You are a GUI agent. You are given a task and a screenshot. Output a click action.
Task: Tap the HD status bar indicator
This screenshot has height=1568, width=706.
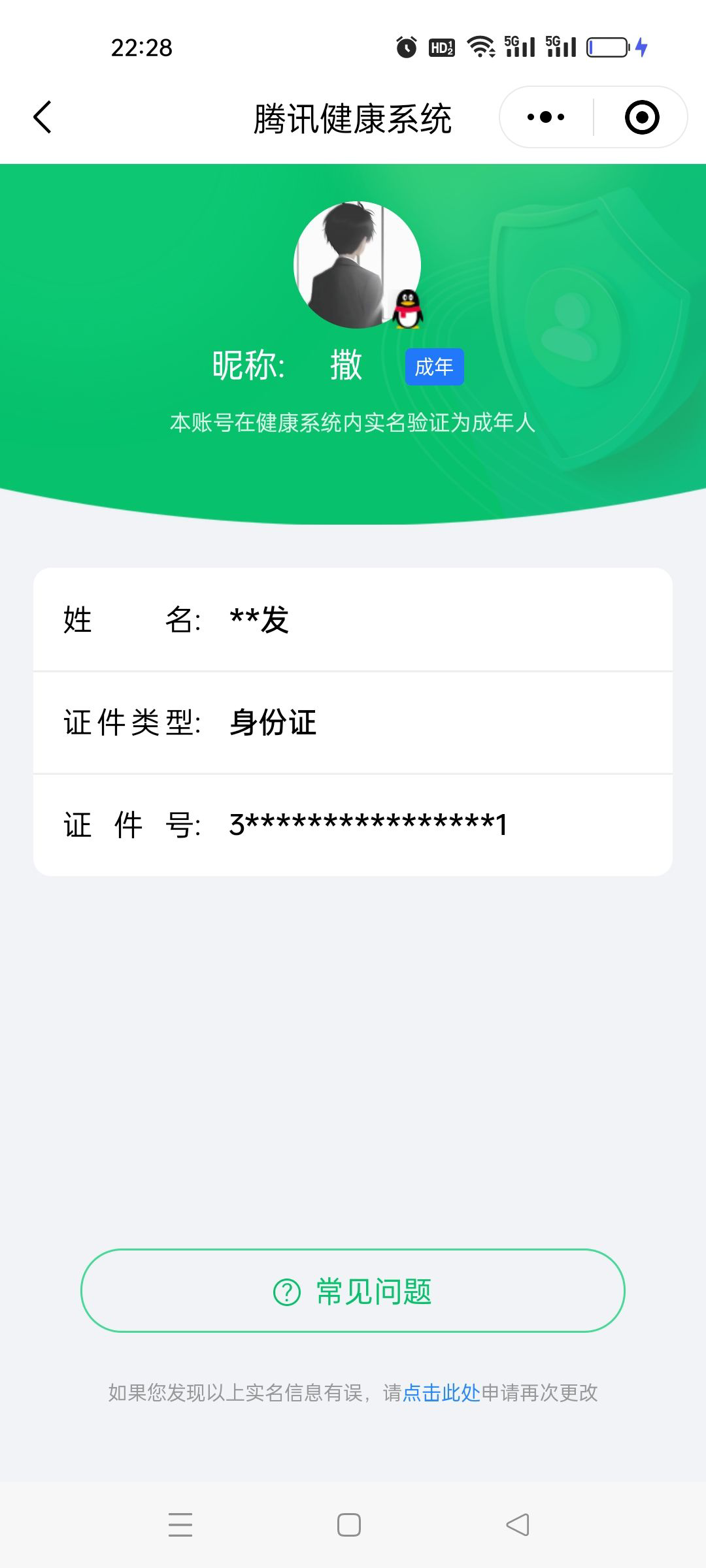(x=442, y=46)
